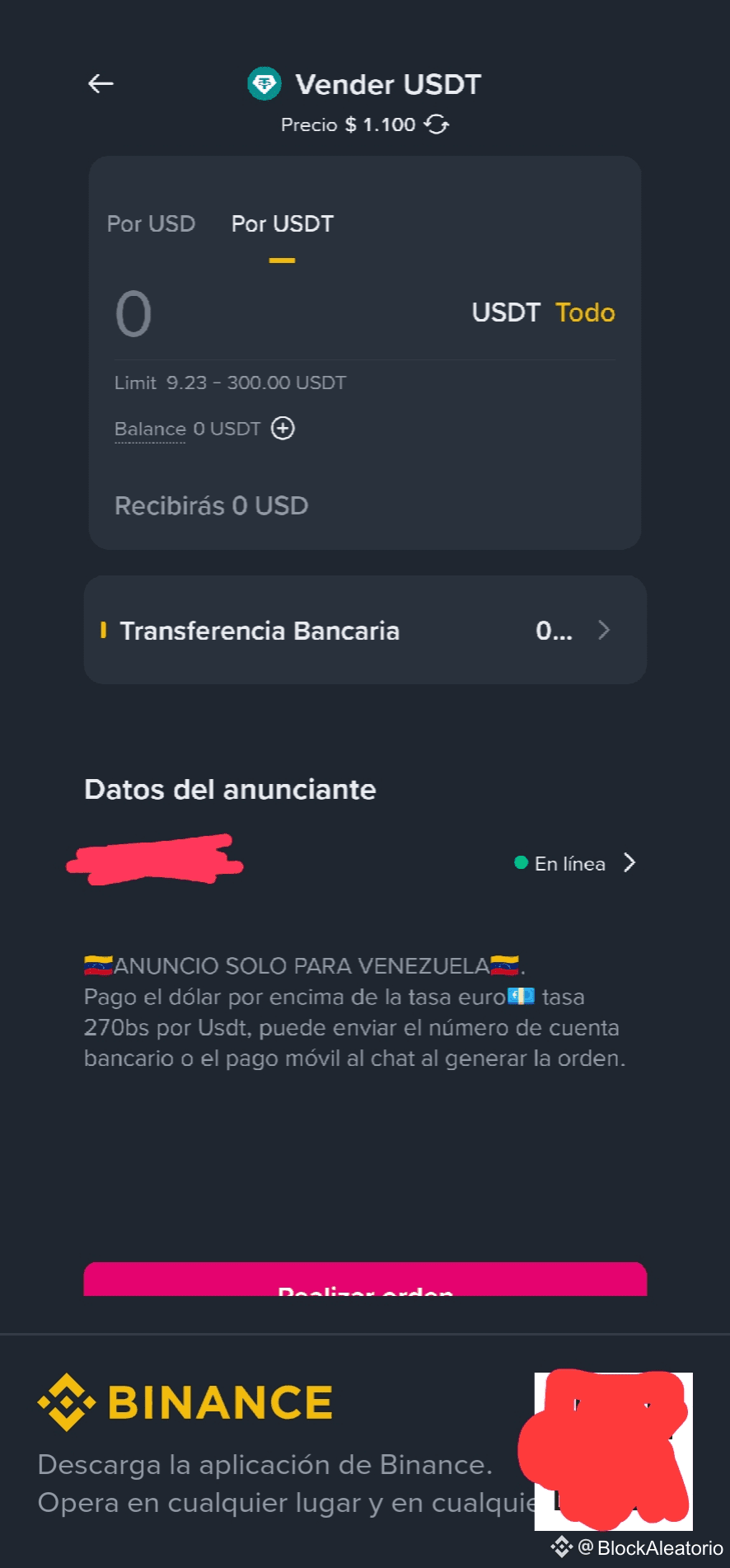730x1568 pixels.
Task: Add funds with the plus icon beside Balance
Action: [x=283, y=429]
